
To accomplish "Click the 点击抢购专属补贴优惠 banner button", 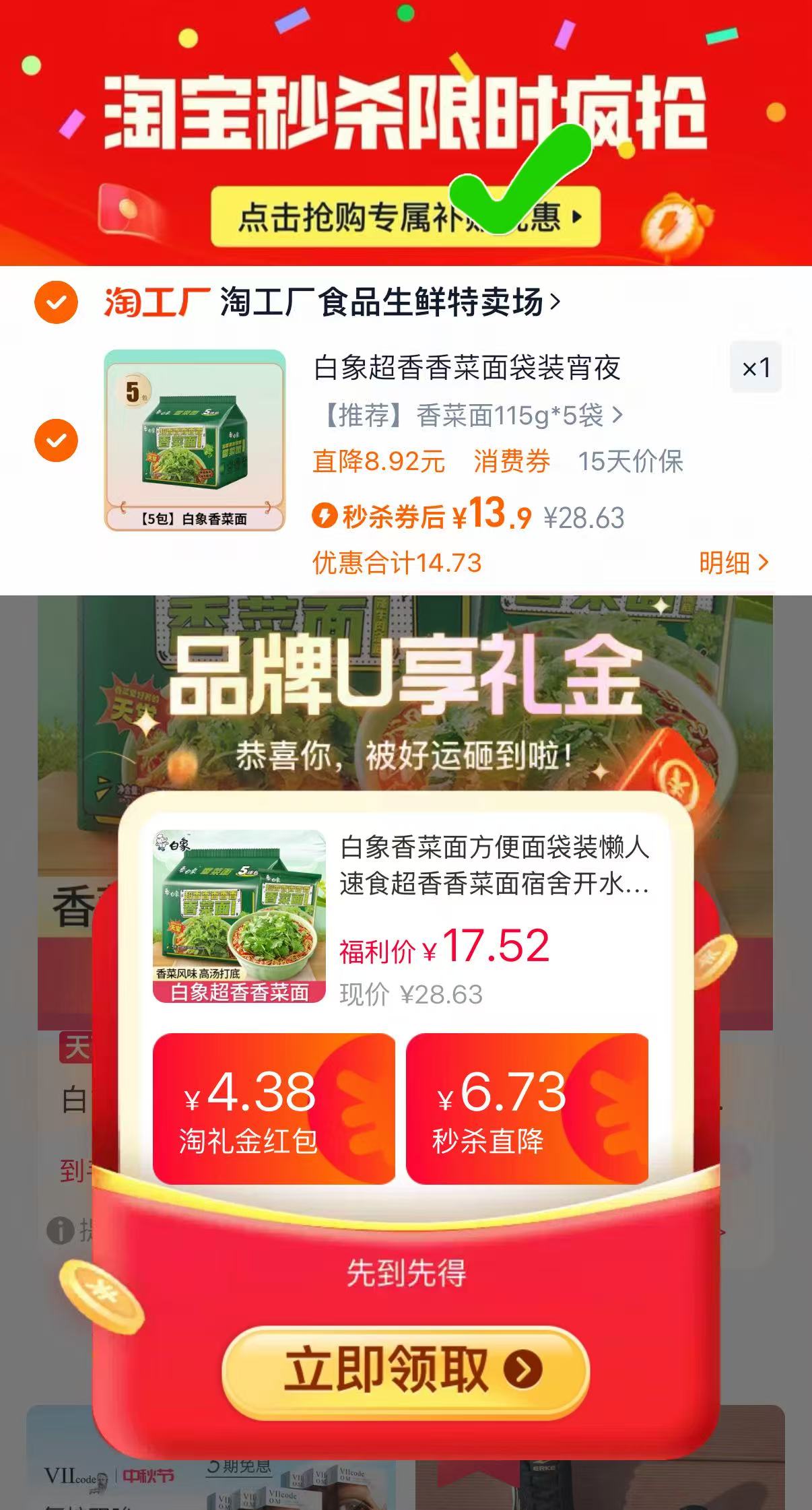I will pos(406,218).
